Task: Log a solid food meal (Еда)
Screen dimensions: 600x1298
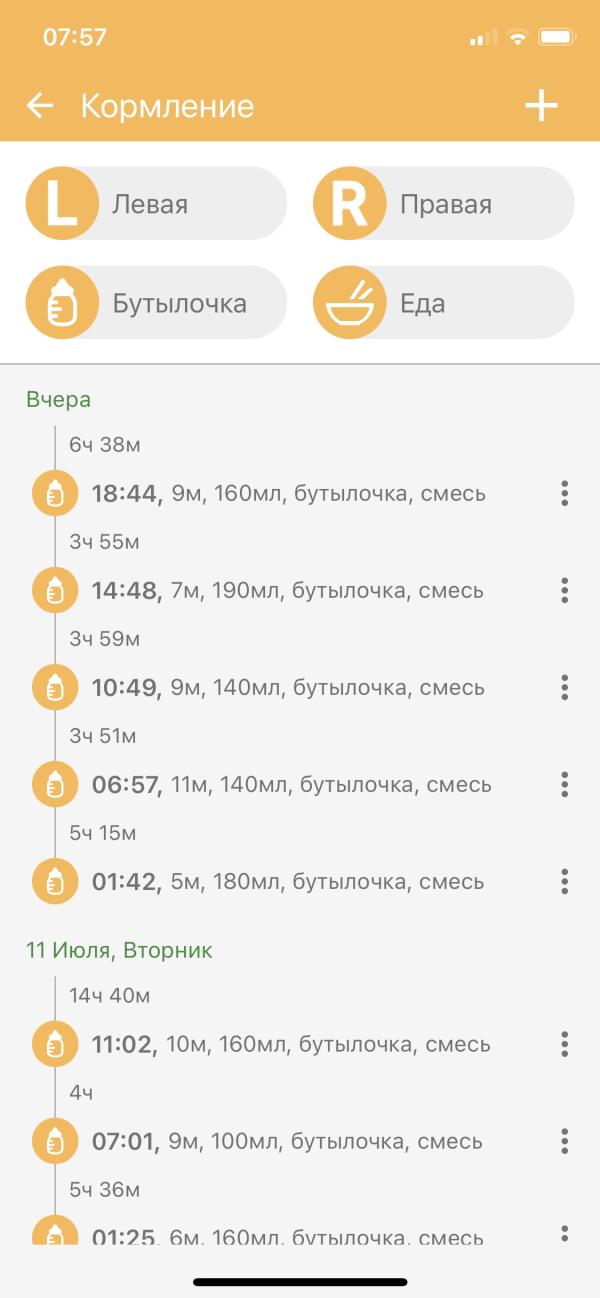Action: (444, 303)
